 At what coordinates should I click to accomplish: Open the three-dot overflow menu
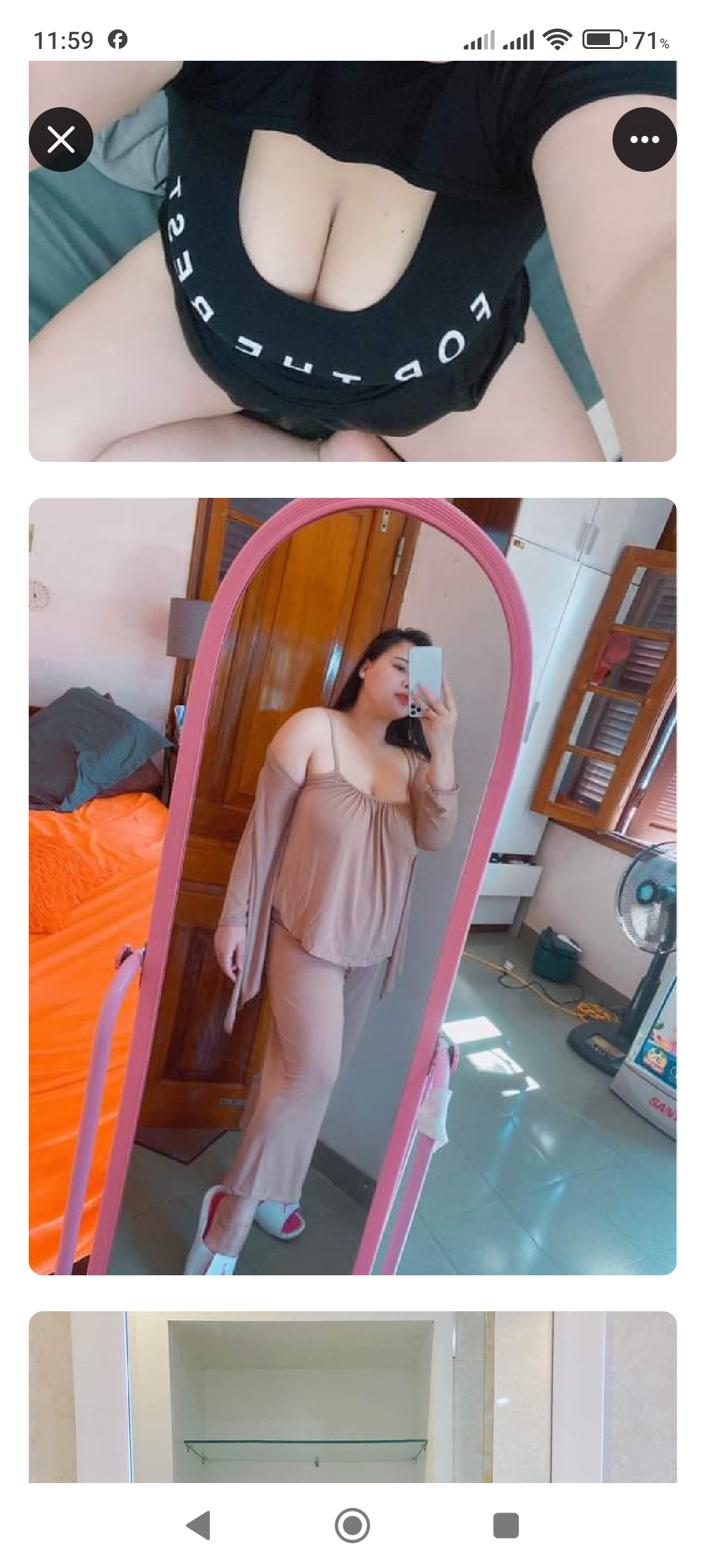click(644, 139)
